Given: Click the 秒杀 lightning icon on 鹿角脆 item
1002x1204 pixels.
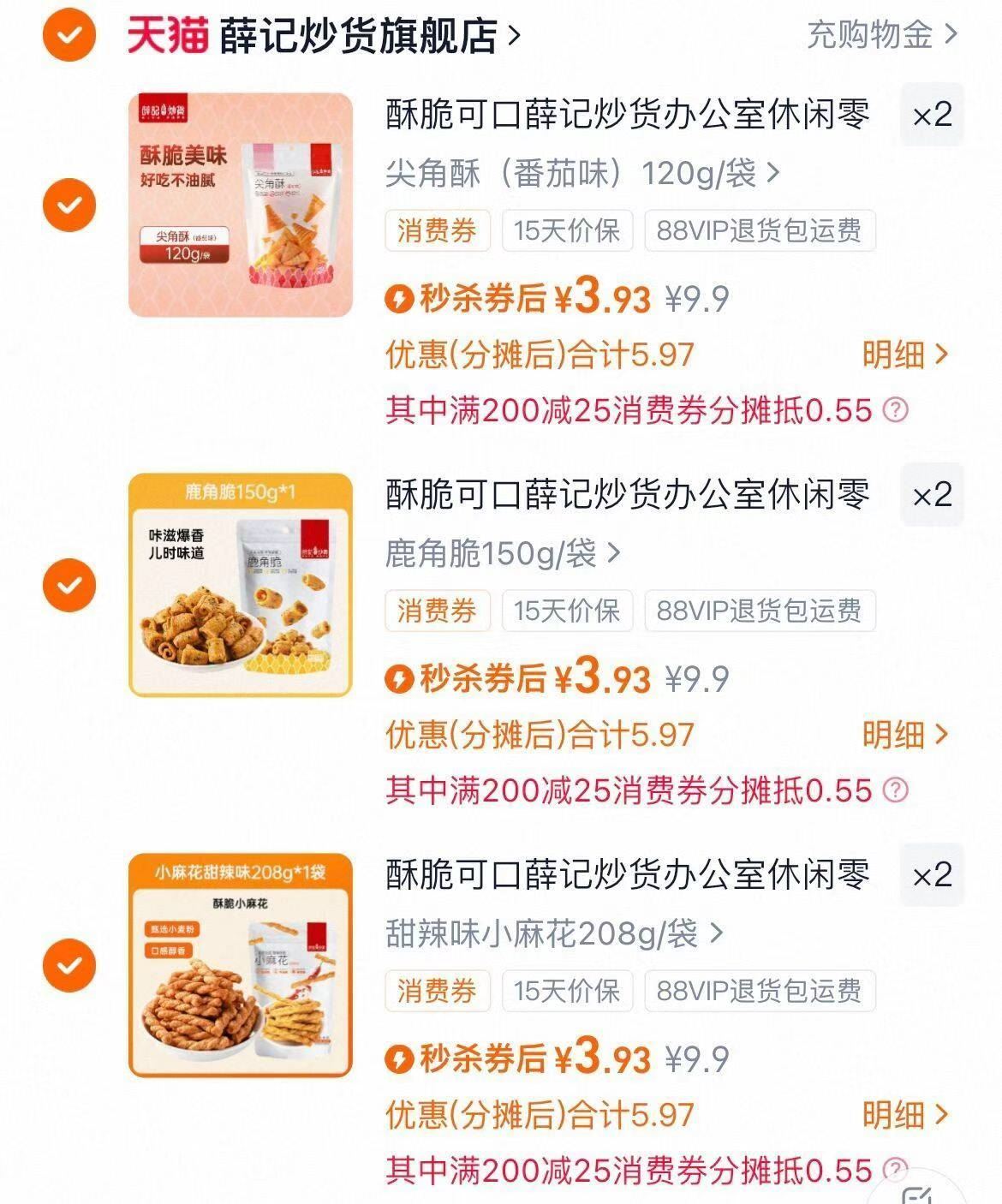Looking at the screenshot, I should [401, 679].
